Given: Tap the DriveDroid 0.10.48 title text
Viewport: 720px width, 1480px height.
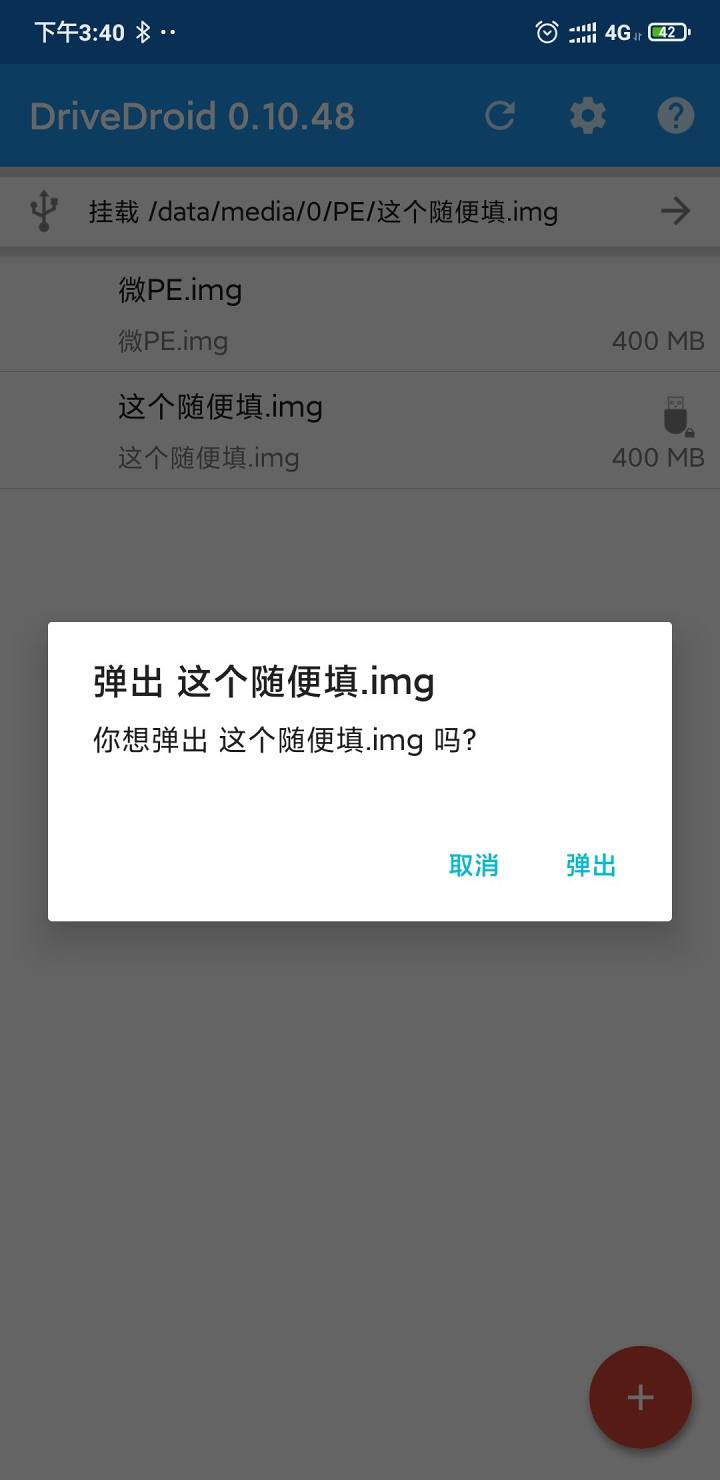Looking at the screenshot, I should [x=192, y=115].
